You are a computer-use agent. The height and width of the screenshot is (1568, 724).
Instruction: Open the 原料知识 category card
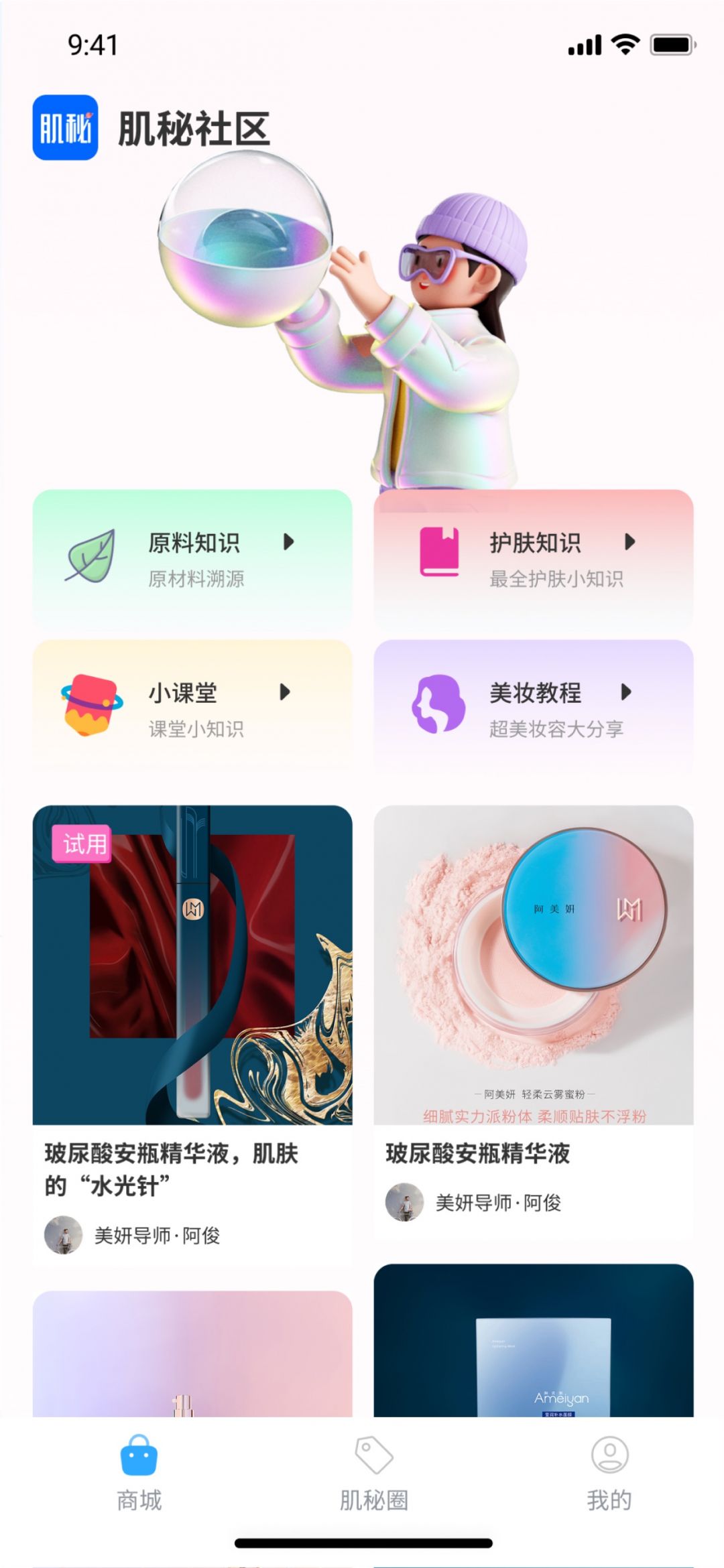(192, 560)
